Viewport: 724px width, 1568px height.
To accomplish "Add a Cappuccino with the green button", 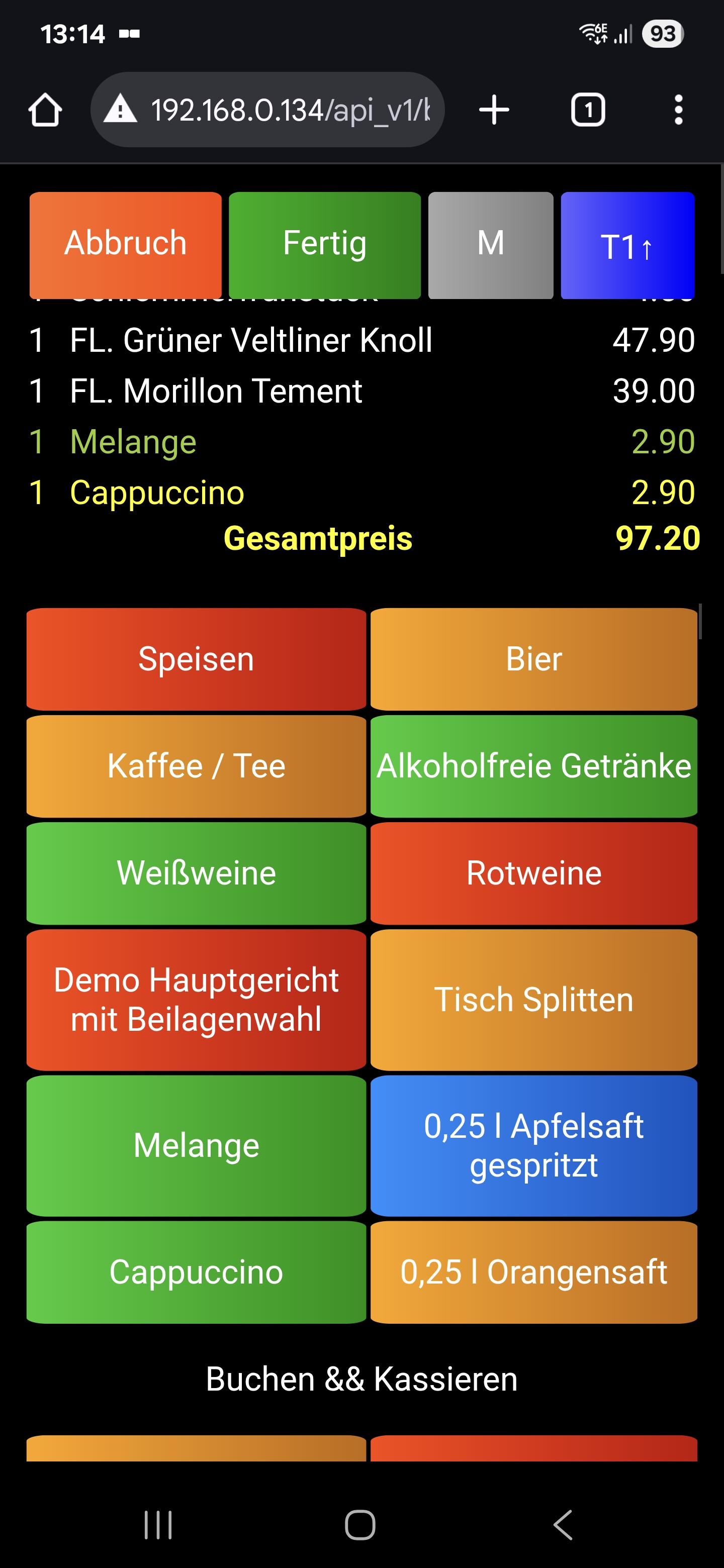I will coord(196,1272).
